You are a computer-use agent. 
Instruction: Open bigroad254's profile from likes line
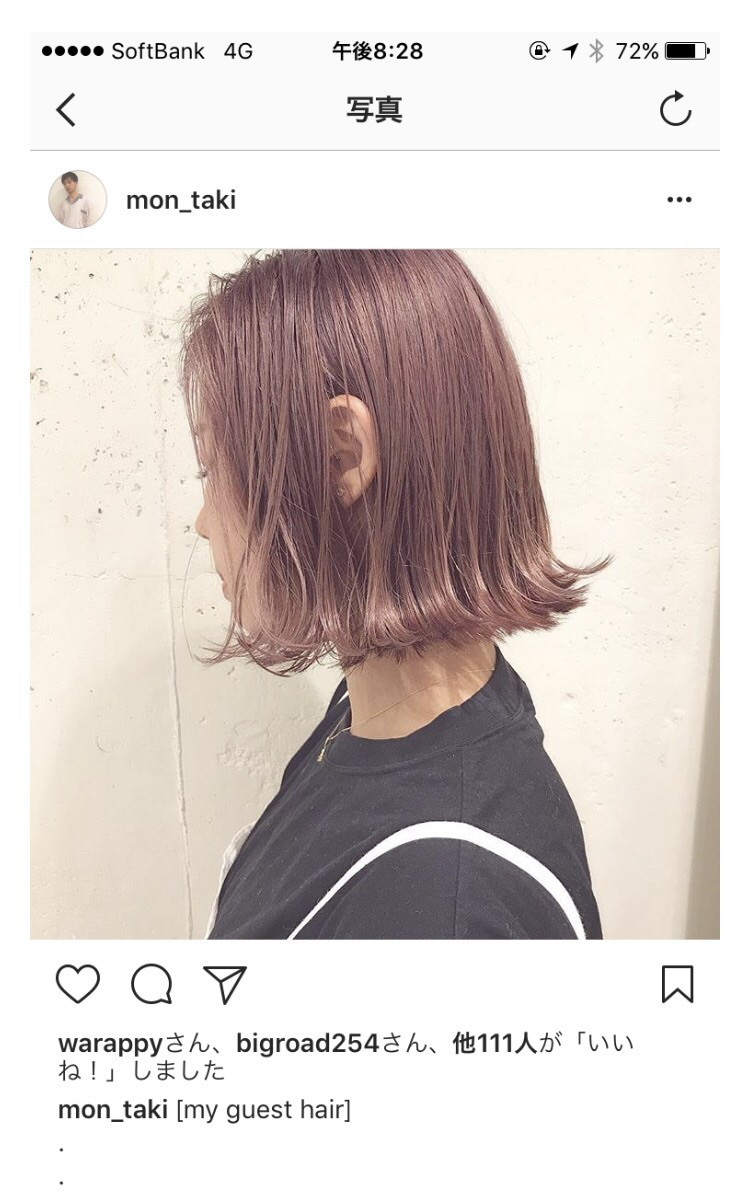tap(308, 1043)
